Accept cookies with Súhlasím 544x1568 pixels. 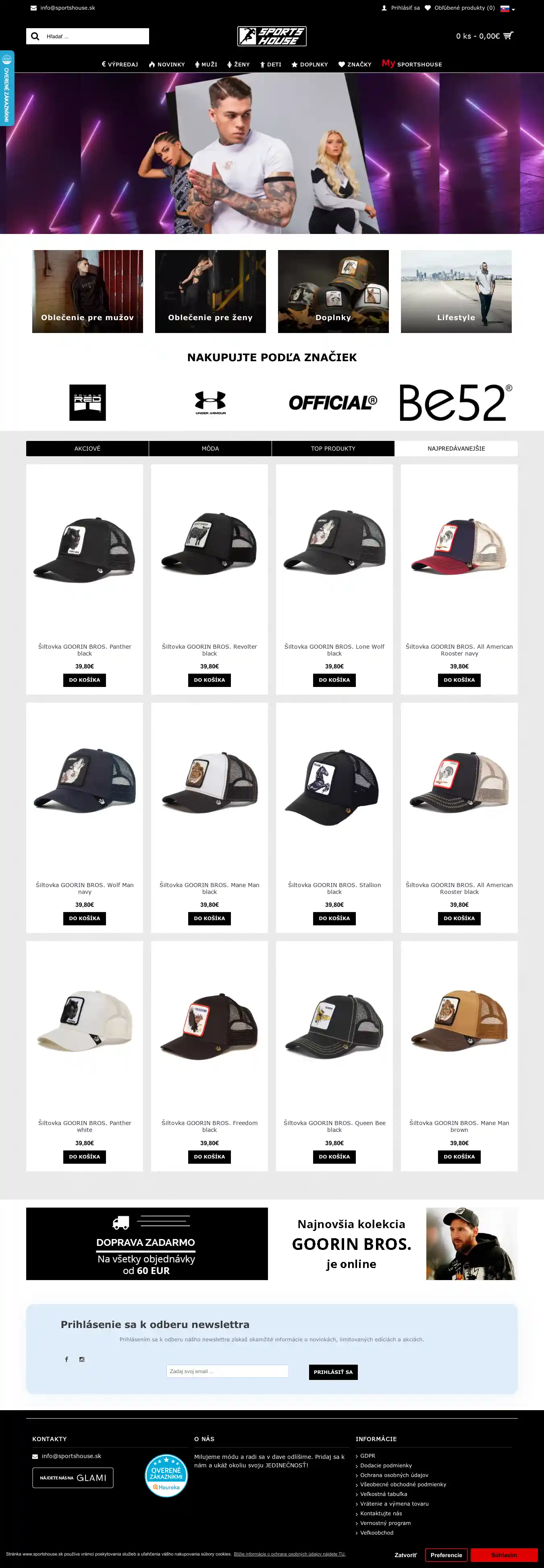click(x=504, y=1555)
